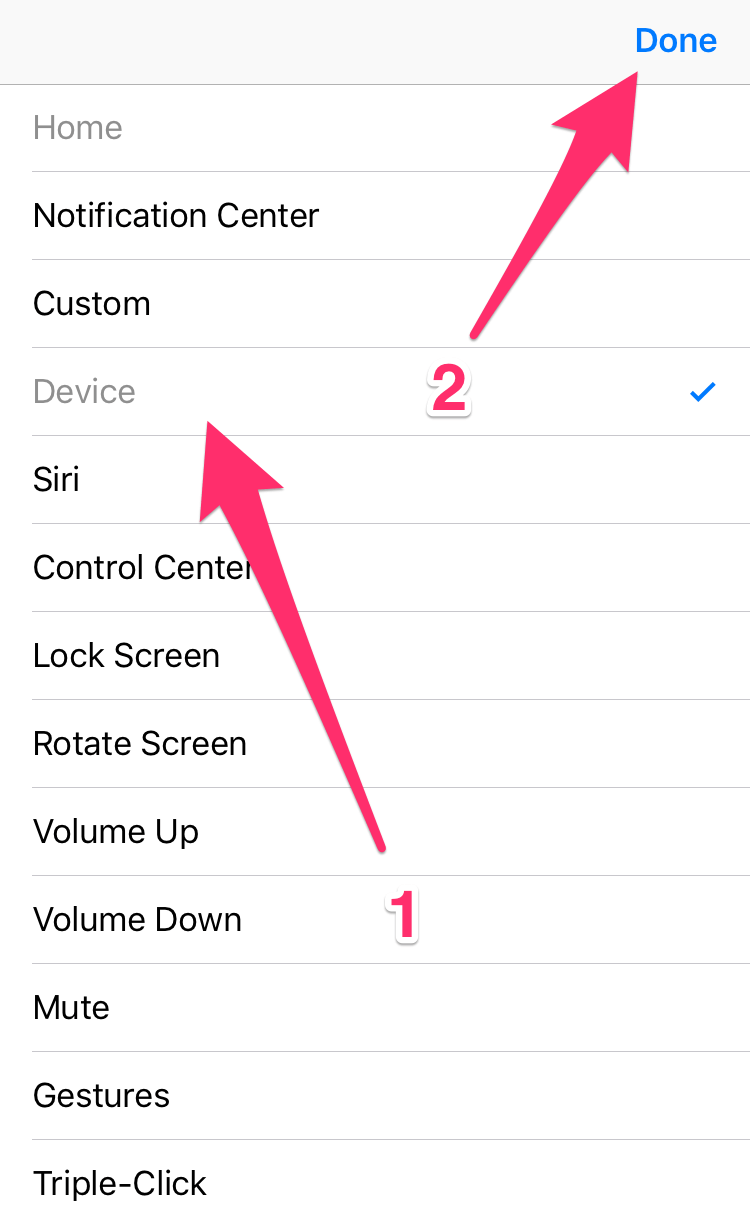Select the checked Device option
Screen dimensions: 750x1224
point(375,392)
